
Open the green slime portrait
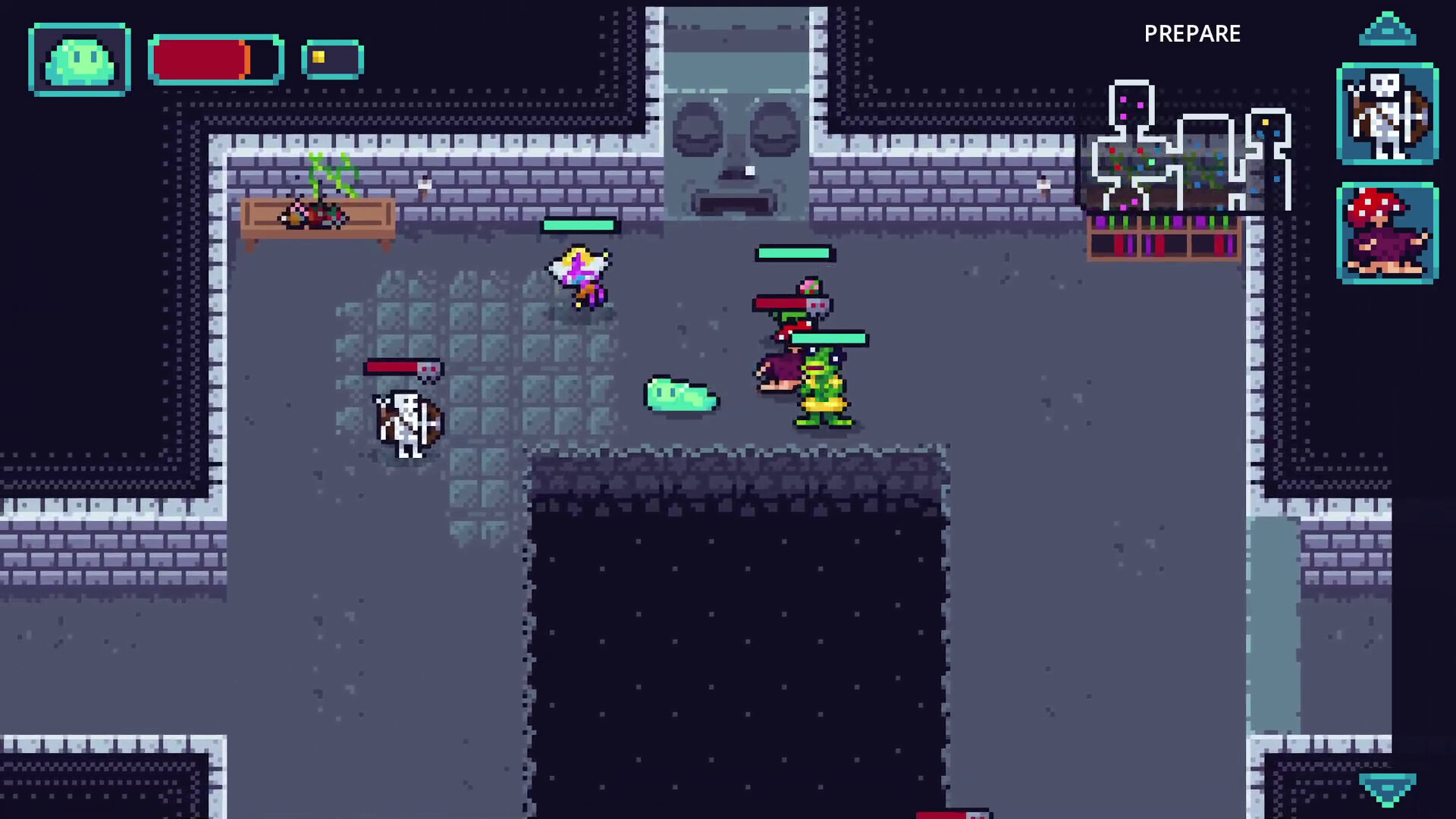click(x=80, y=60)
